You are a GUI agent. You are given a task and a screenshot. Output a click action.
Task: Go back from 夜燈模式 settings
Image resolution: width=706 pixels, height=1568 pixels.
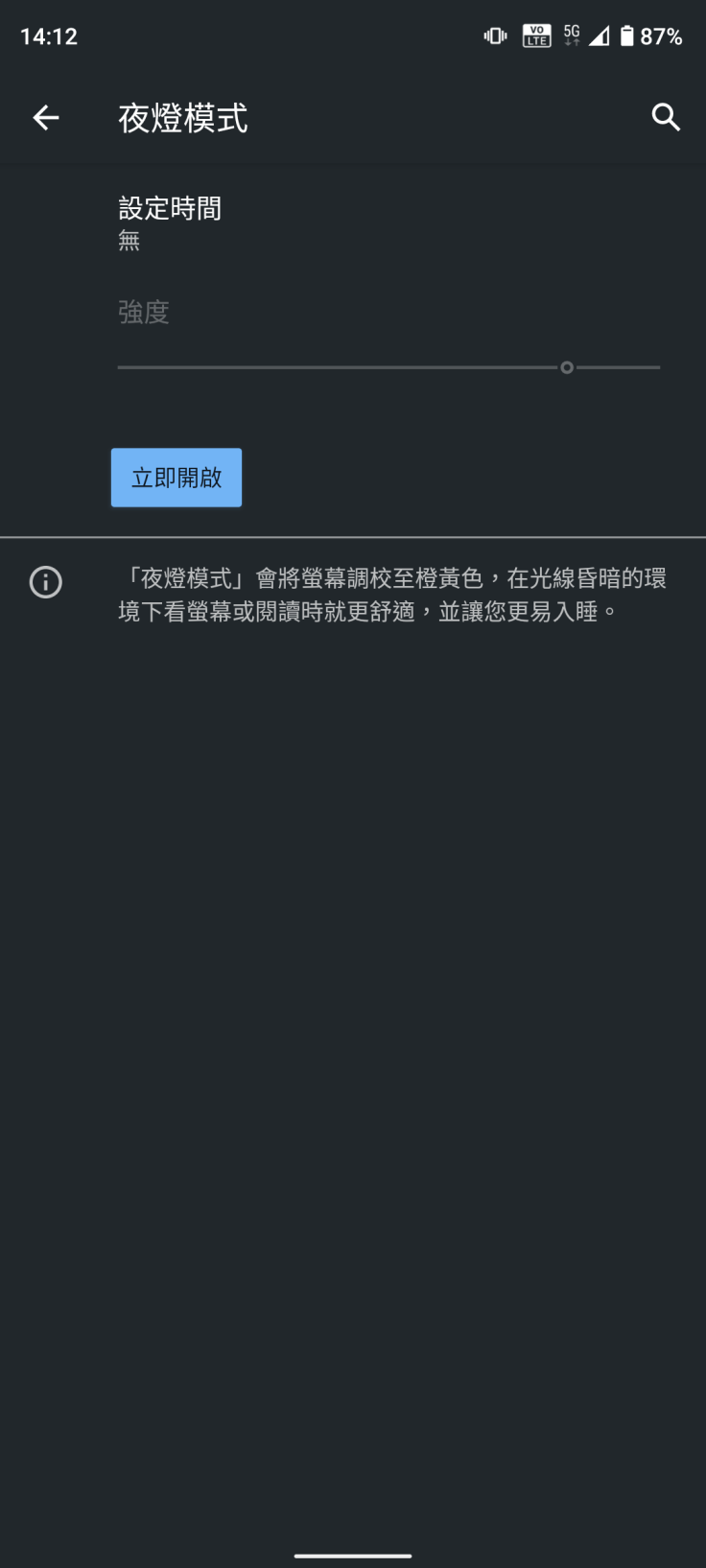pyautogui.click(x=46, y=118)
